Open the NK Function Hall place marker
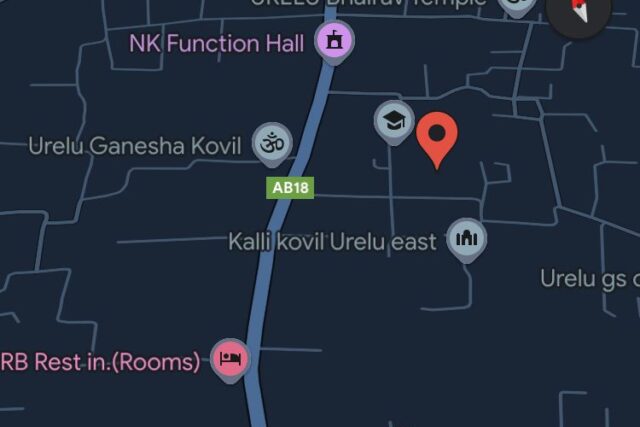 [334, 41]
